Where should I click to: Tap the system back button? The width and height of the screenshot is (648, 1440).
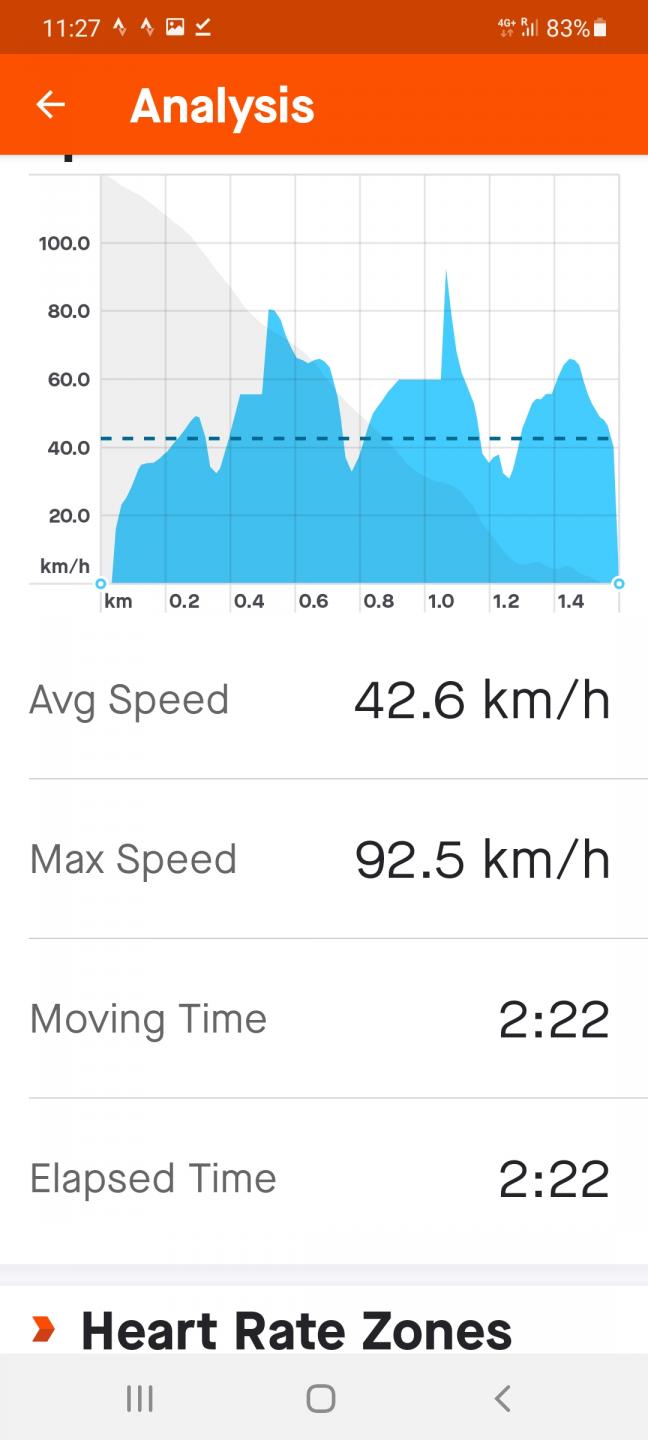pyautogui.click(x=503, y=1398)
